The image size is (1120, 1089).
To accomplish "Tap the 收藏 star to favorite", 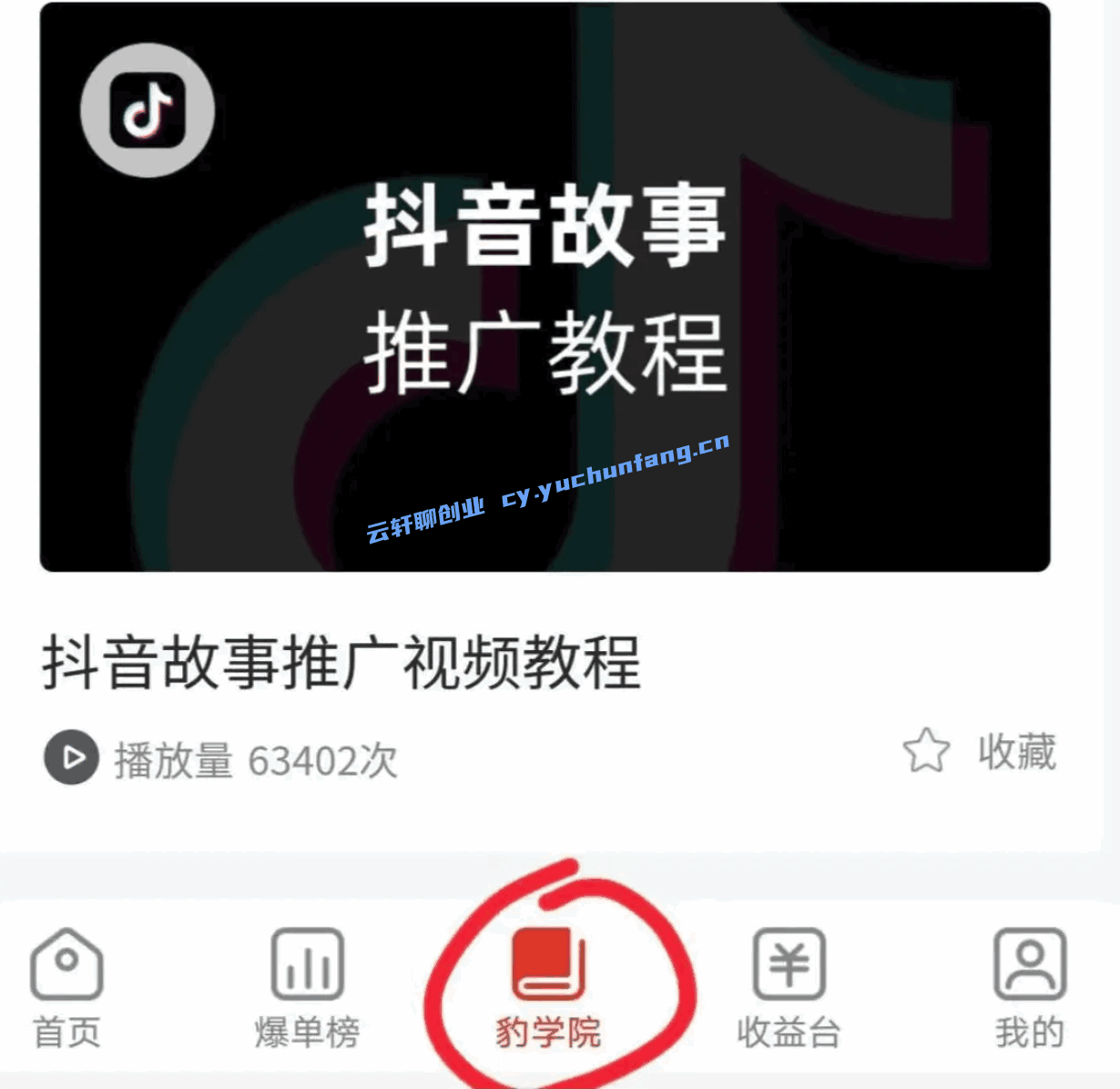I will pos(926,751).
